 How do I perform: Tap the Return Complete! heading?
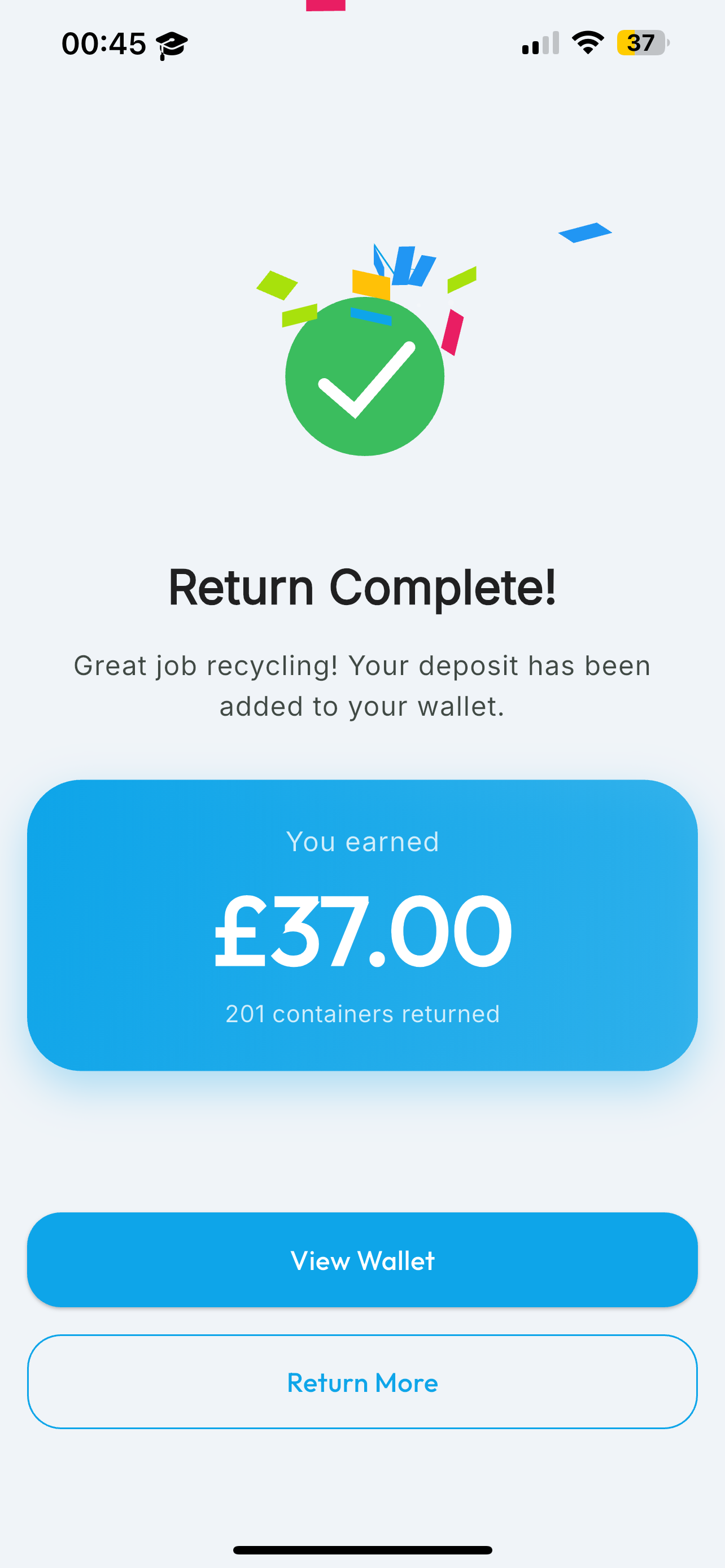362,586
